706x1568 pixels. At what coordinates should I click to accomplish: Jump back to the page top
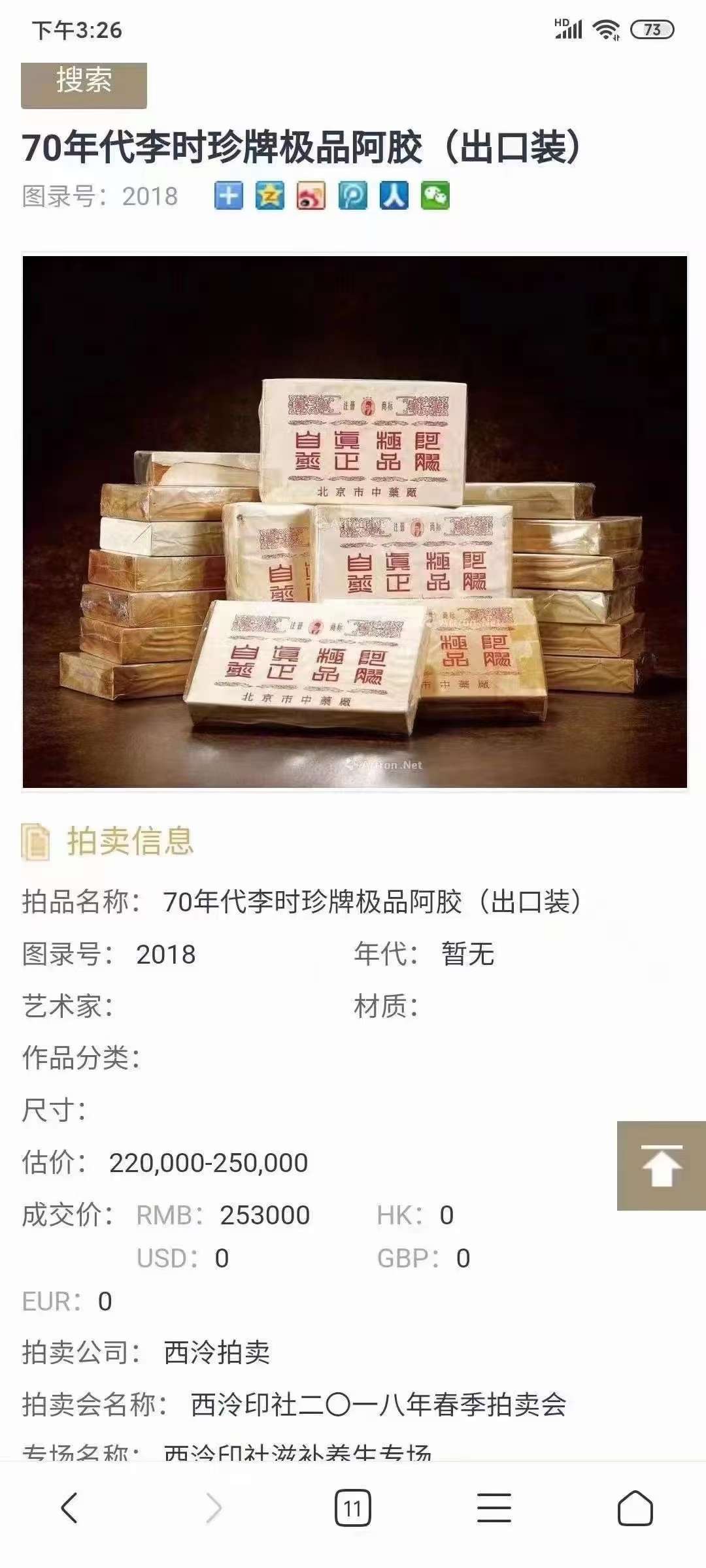tap(661, 1166)
